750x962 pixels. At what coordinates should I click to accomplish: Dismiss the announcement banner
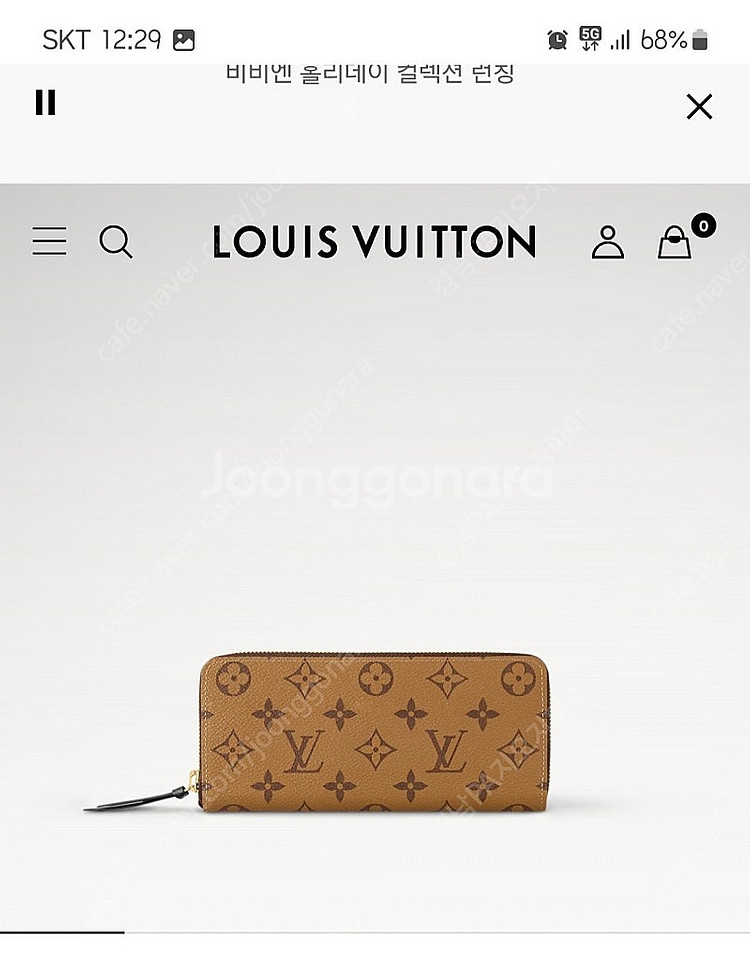point(699,107)
